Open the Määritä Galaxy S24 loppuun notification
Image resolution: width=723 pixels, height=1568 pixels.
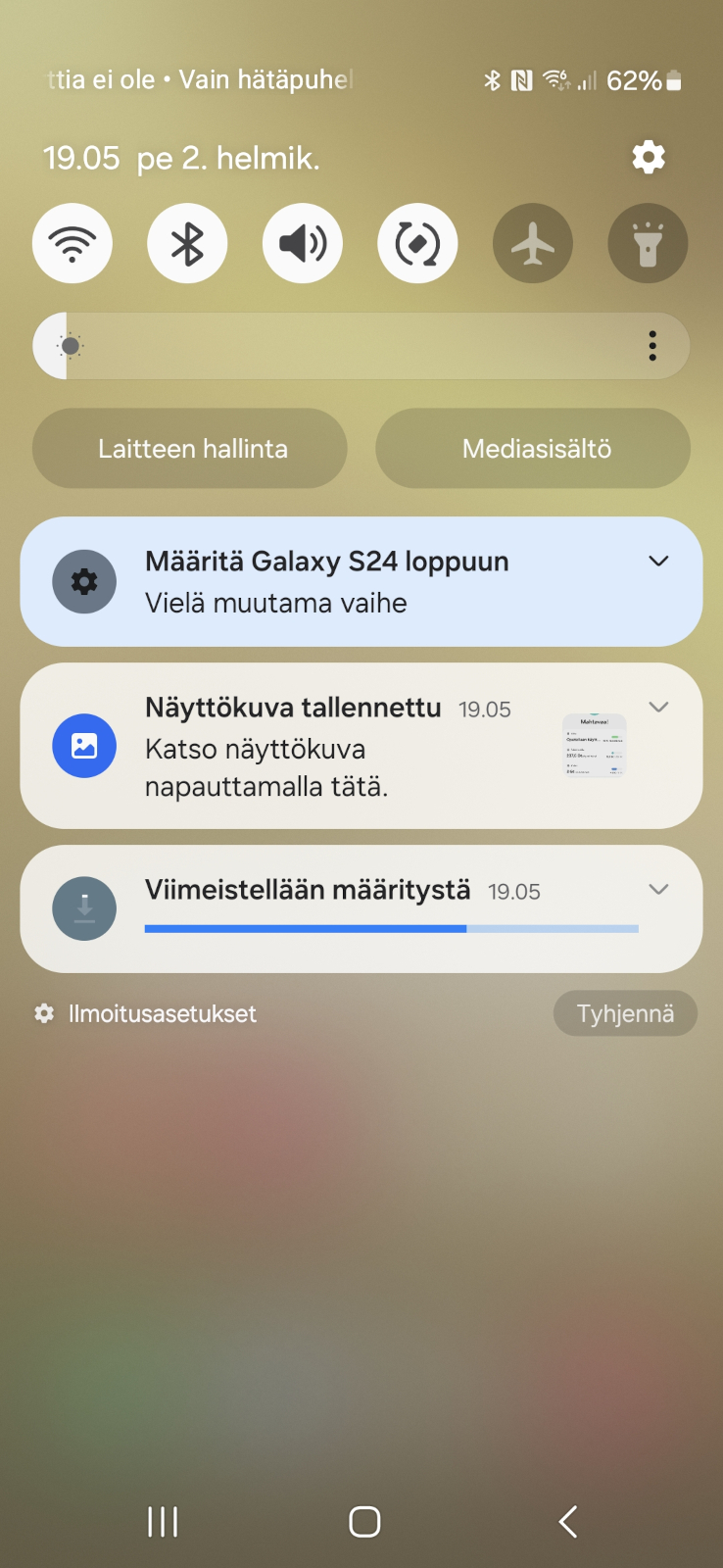tap(361, 581)
